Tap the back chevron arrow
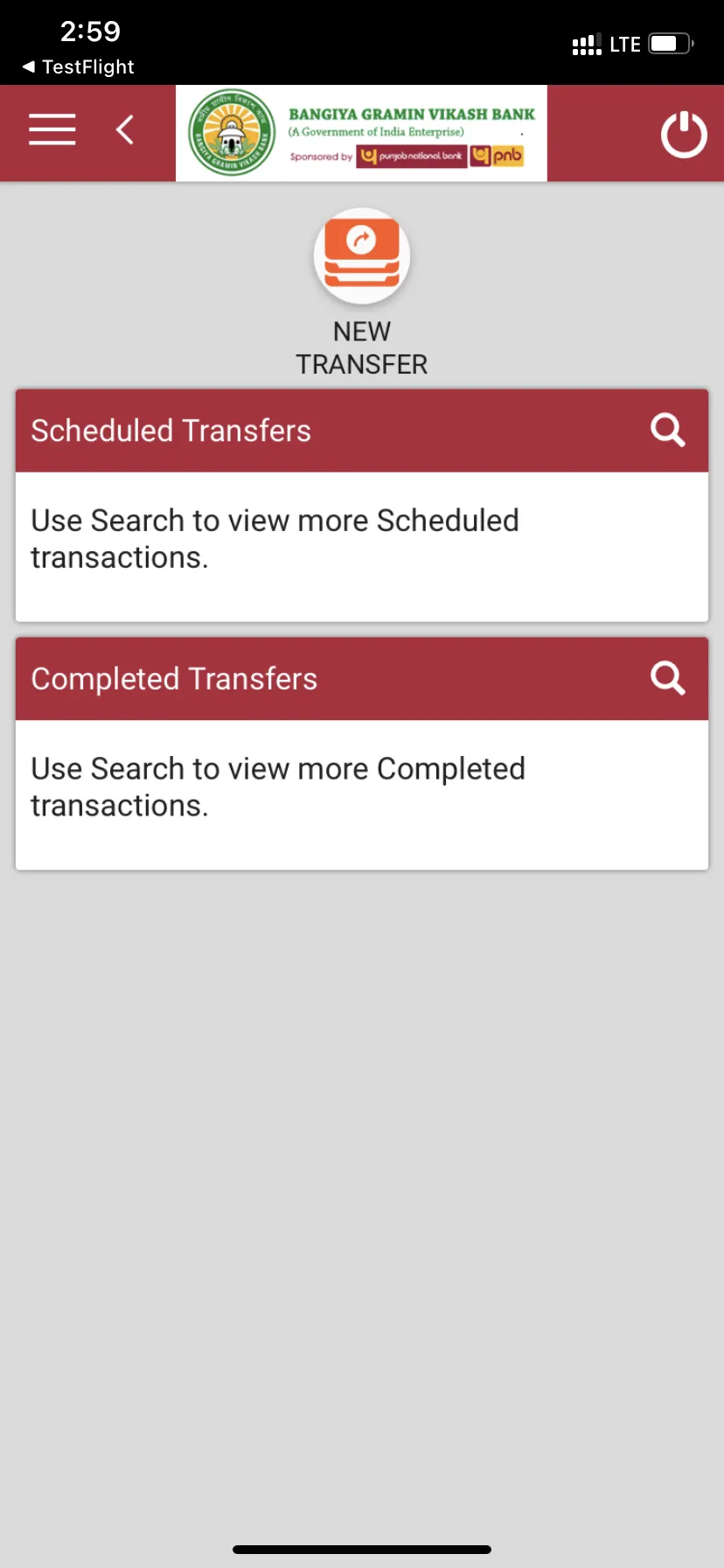Image resolution: width=724 pixels, height=1568 pixels. (123, 129)
